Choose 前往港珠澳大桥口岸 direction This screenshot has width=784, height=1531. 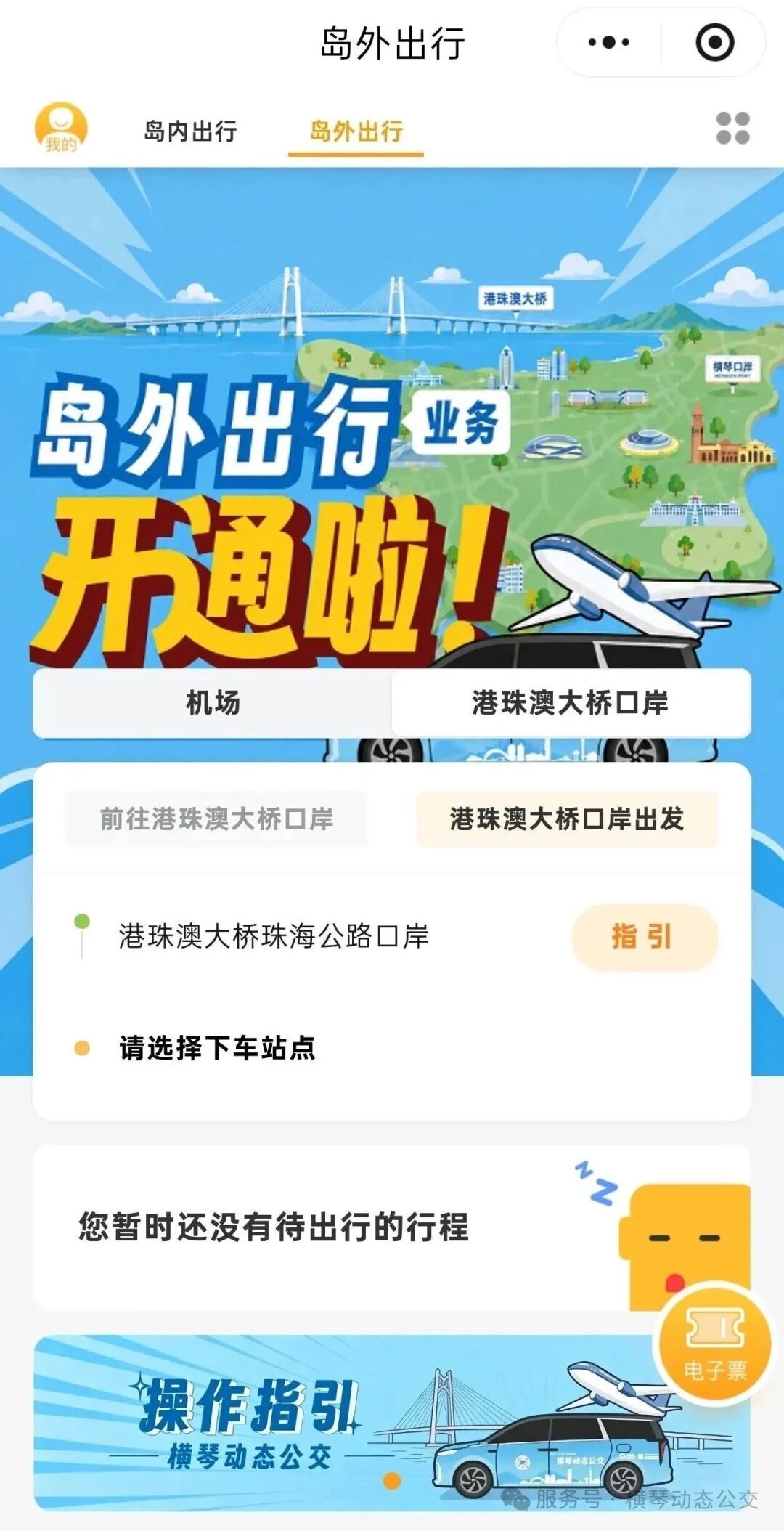click(x=216, y=819)
